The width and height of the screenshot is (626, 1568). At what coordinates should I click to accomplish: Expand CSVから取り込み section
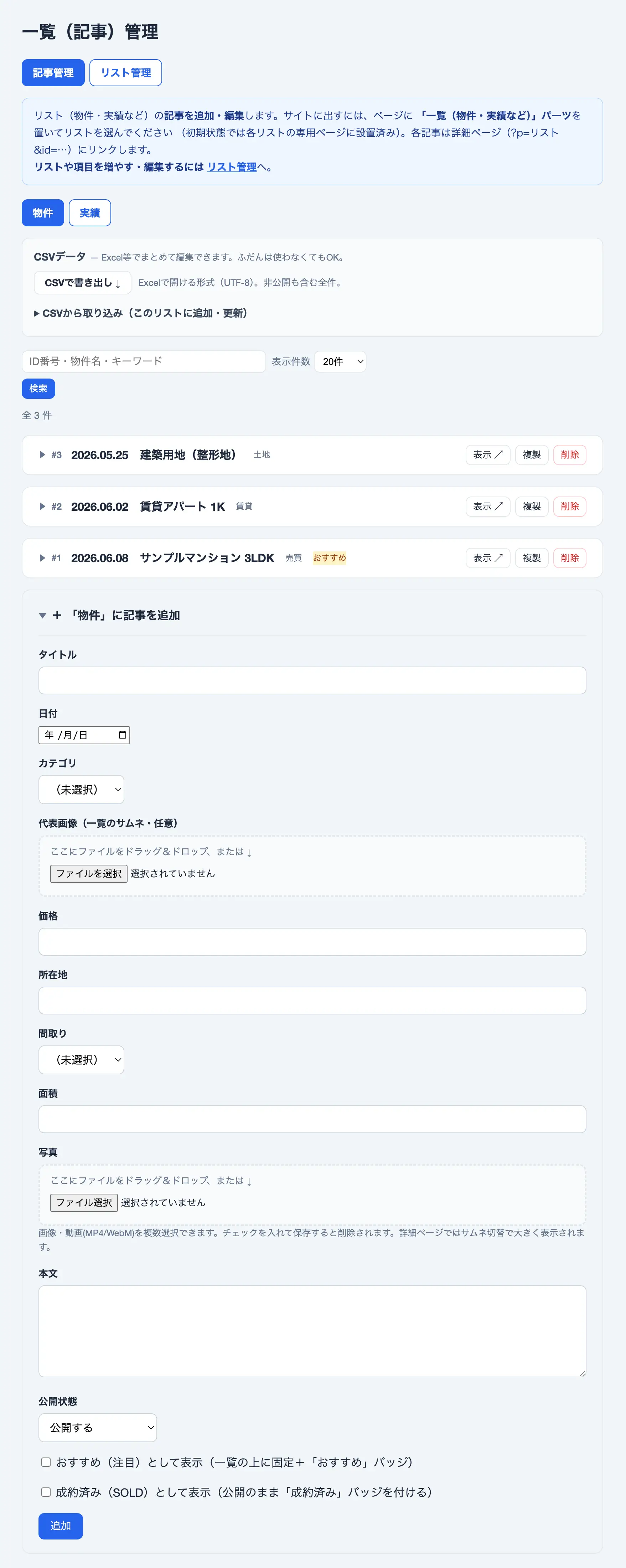click(x=140, y=313)
